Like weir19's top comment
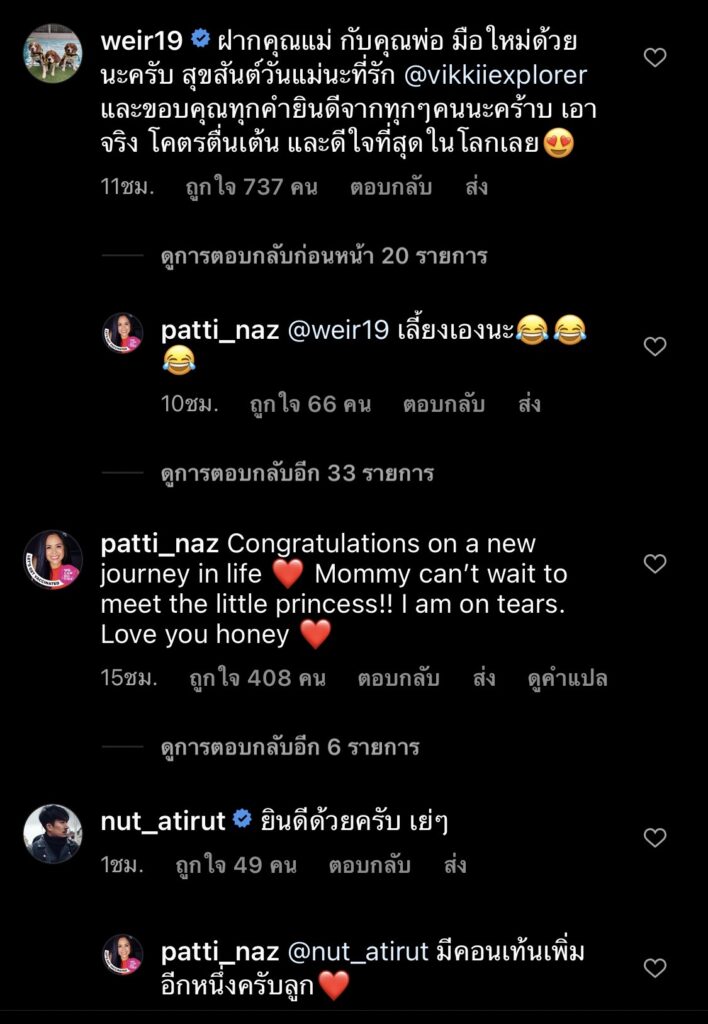Image resolution: width=708 pixels, height=1024 pixels. [x=654, y=58]
